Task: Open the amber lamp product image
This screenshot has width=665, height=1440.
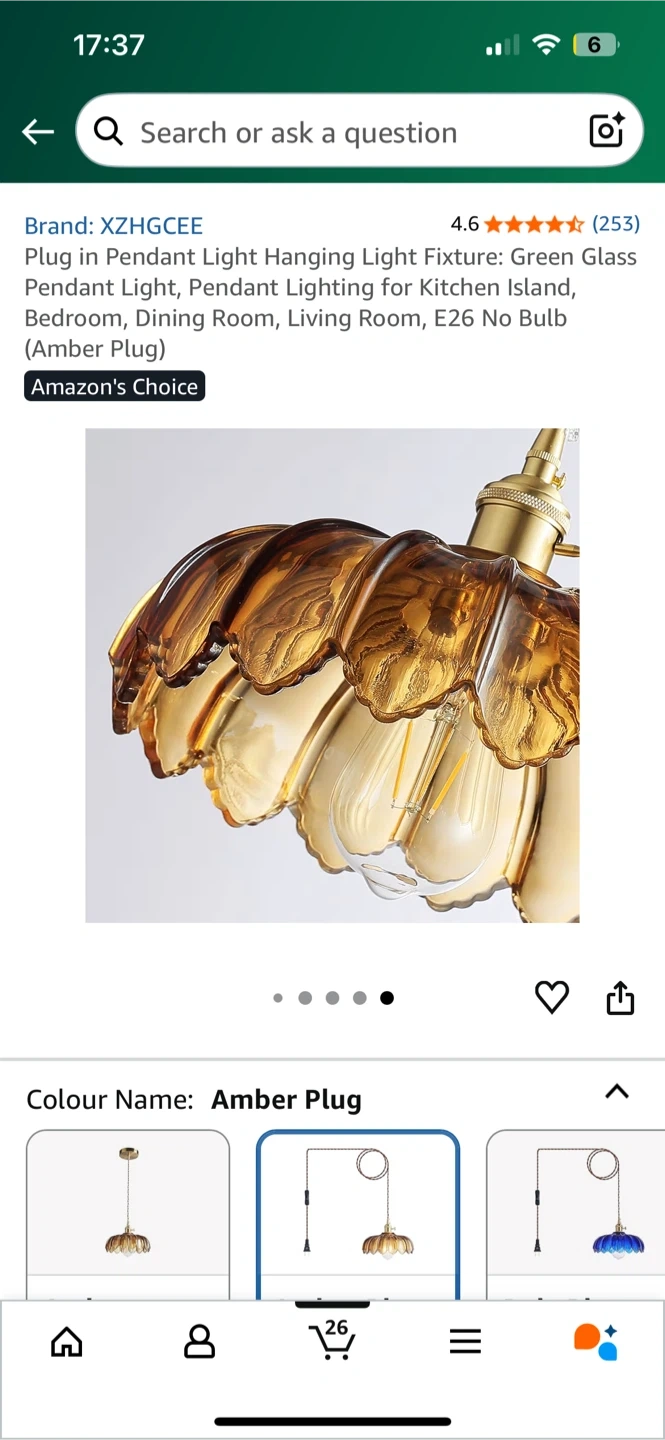Action: coord(332,675)
